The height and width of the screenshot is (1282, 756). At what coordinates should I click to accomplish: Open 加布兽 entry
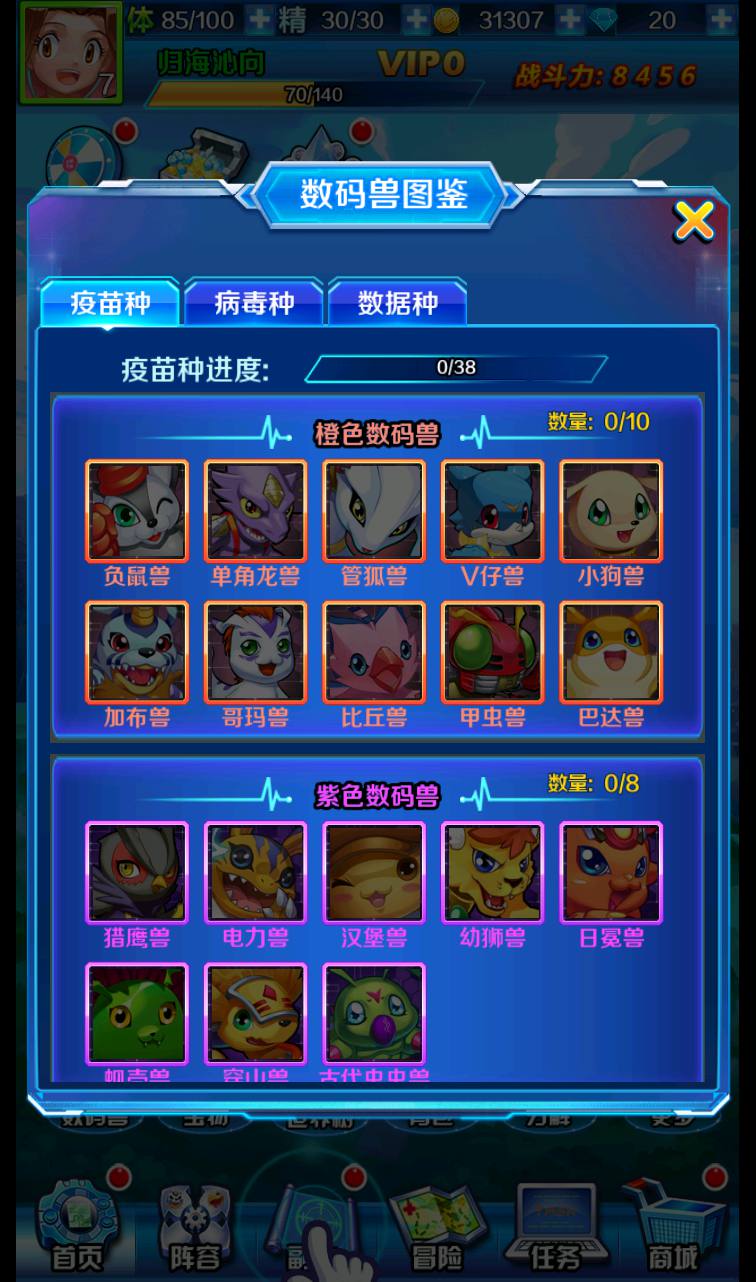137,652
